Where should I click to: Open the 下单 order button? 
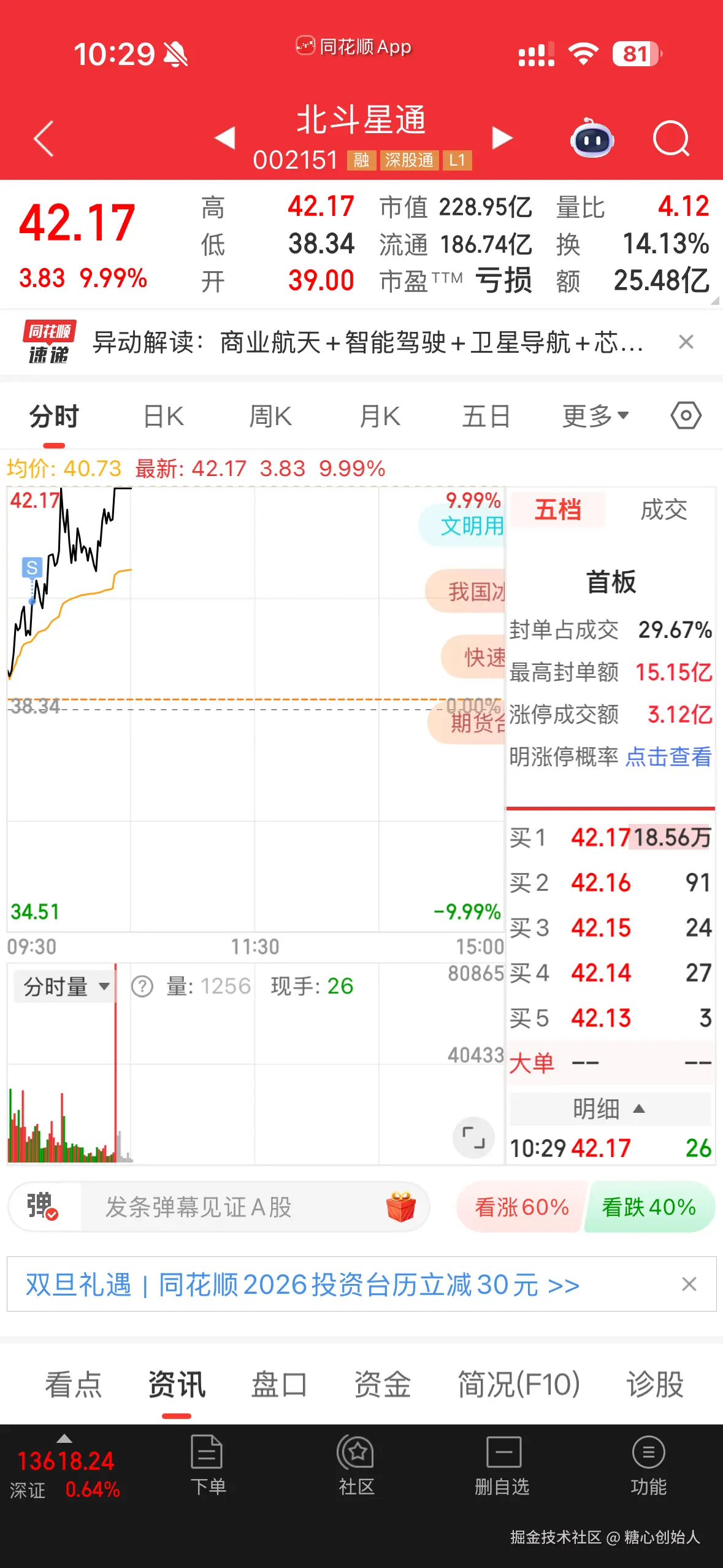pyautogui.click(x=208, y=1465)
